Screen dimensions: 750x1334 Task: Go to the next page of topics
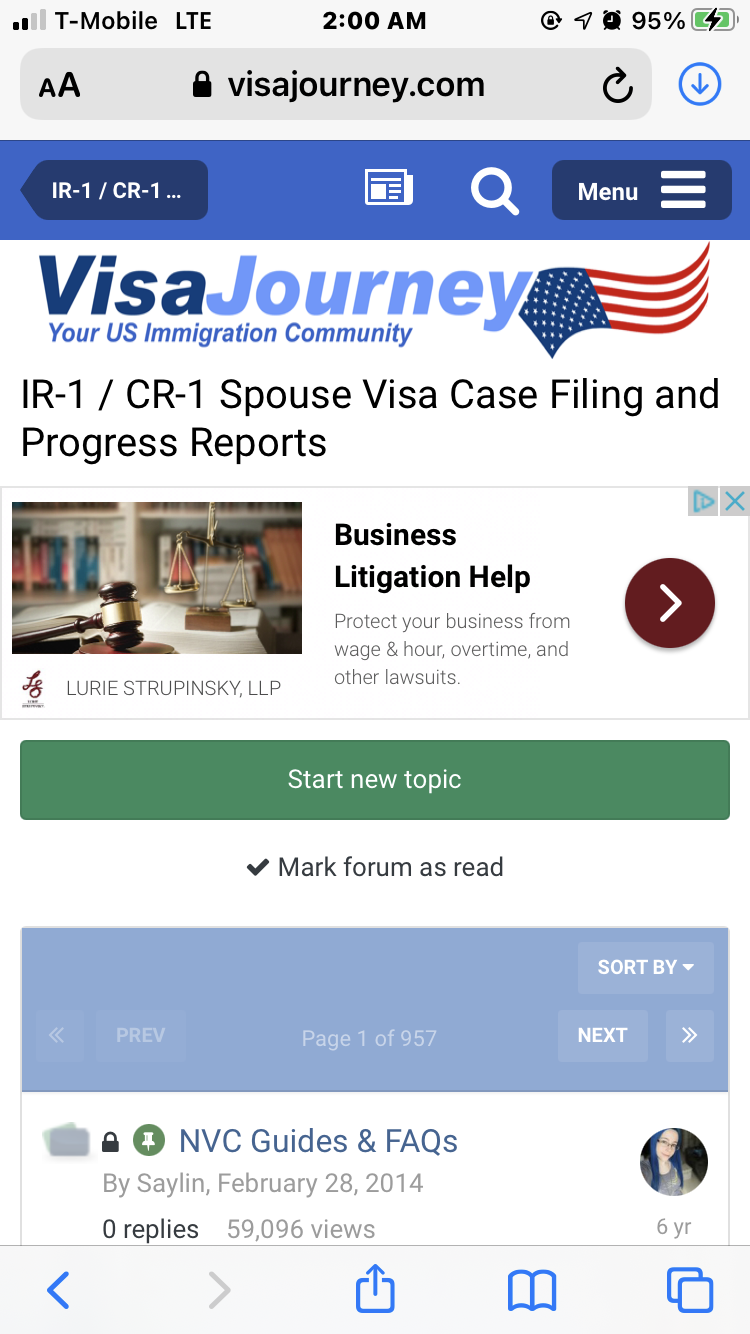point(602,1035)
